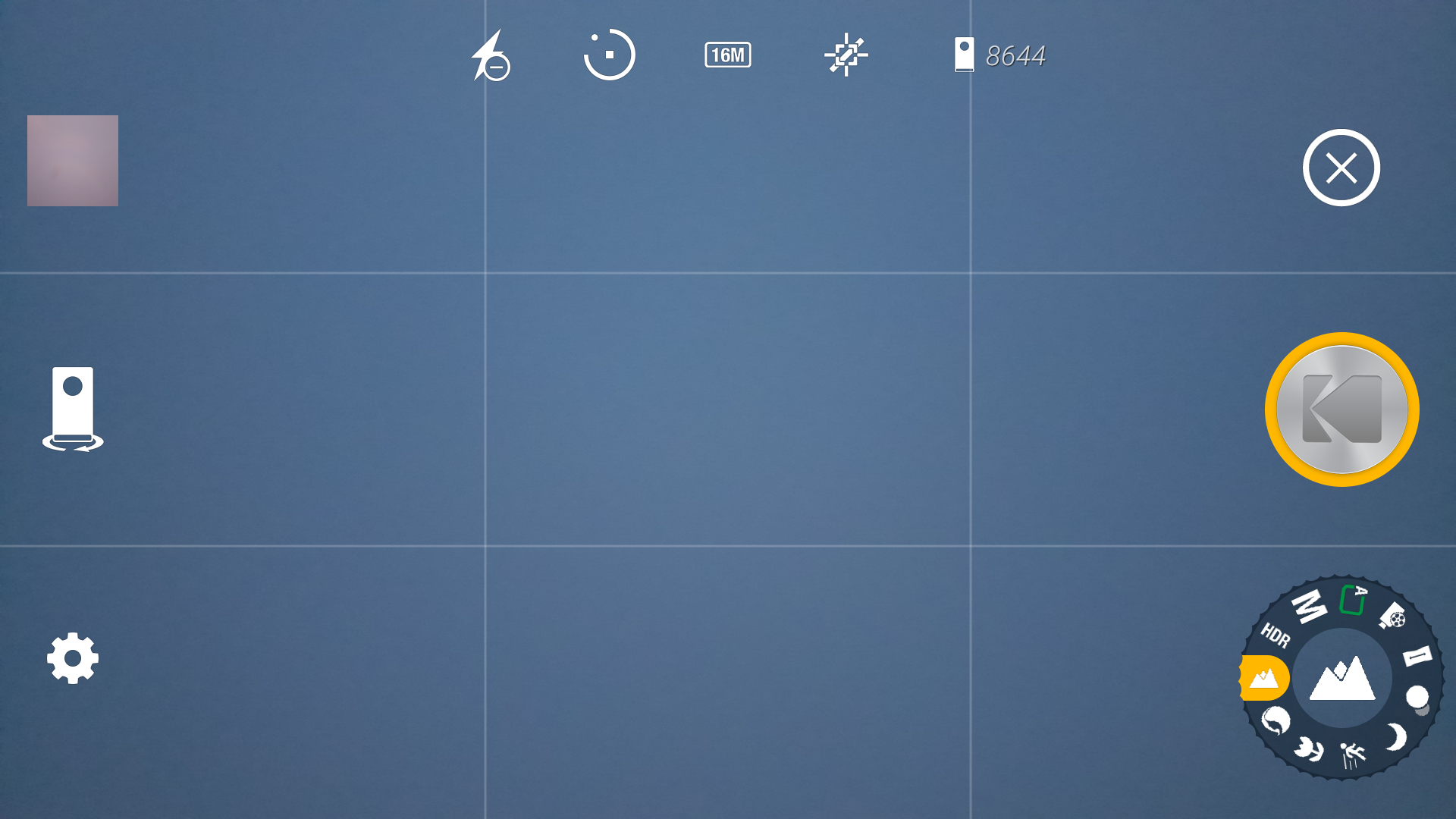Select panorama mode on the dial

[x=1417, y=655]
